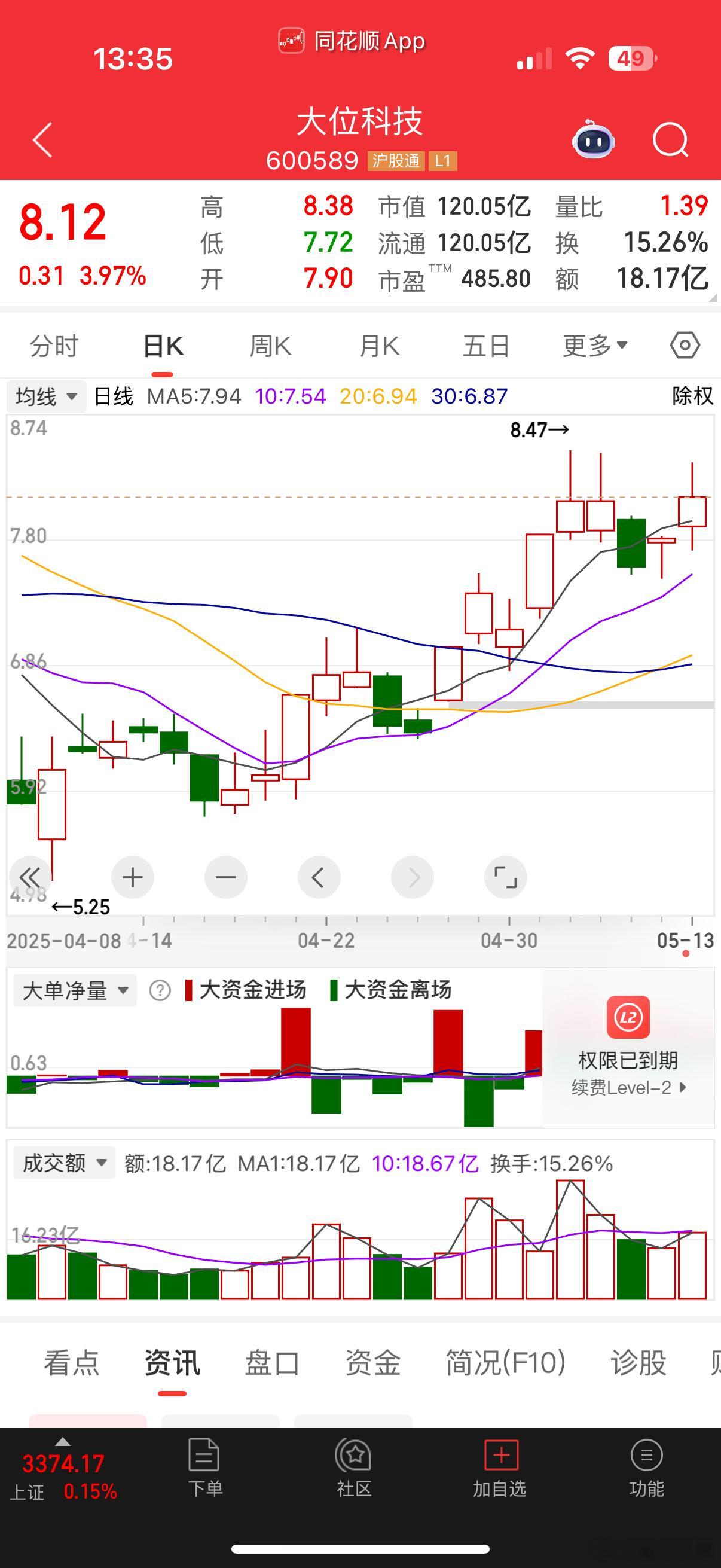
Task: Open the 大单净量 indicator dropdown
Action: tap(75, 990)
